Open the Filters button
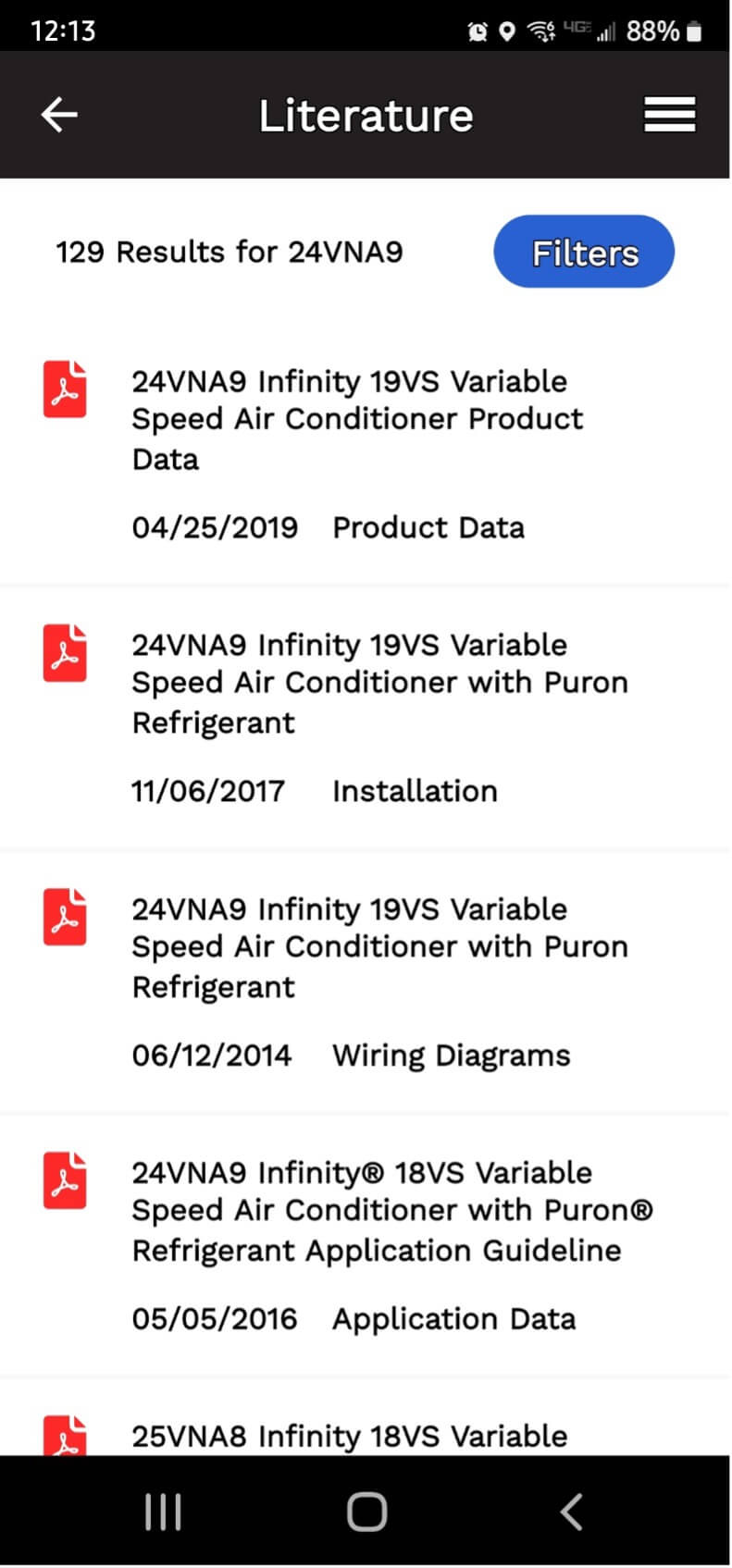The height and width of the screenshot is (1568, 732). [x=584, y=252]
